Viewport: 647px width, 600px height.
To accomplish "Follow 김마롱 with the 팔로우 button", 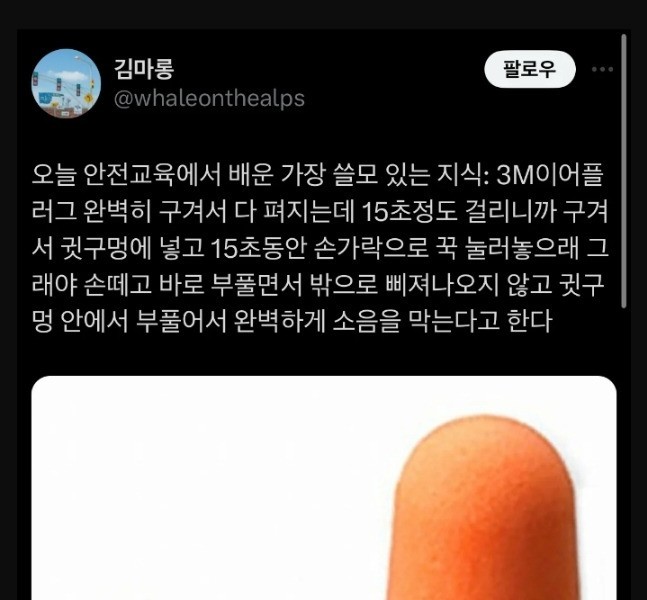I will pos(530,70).
